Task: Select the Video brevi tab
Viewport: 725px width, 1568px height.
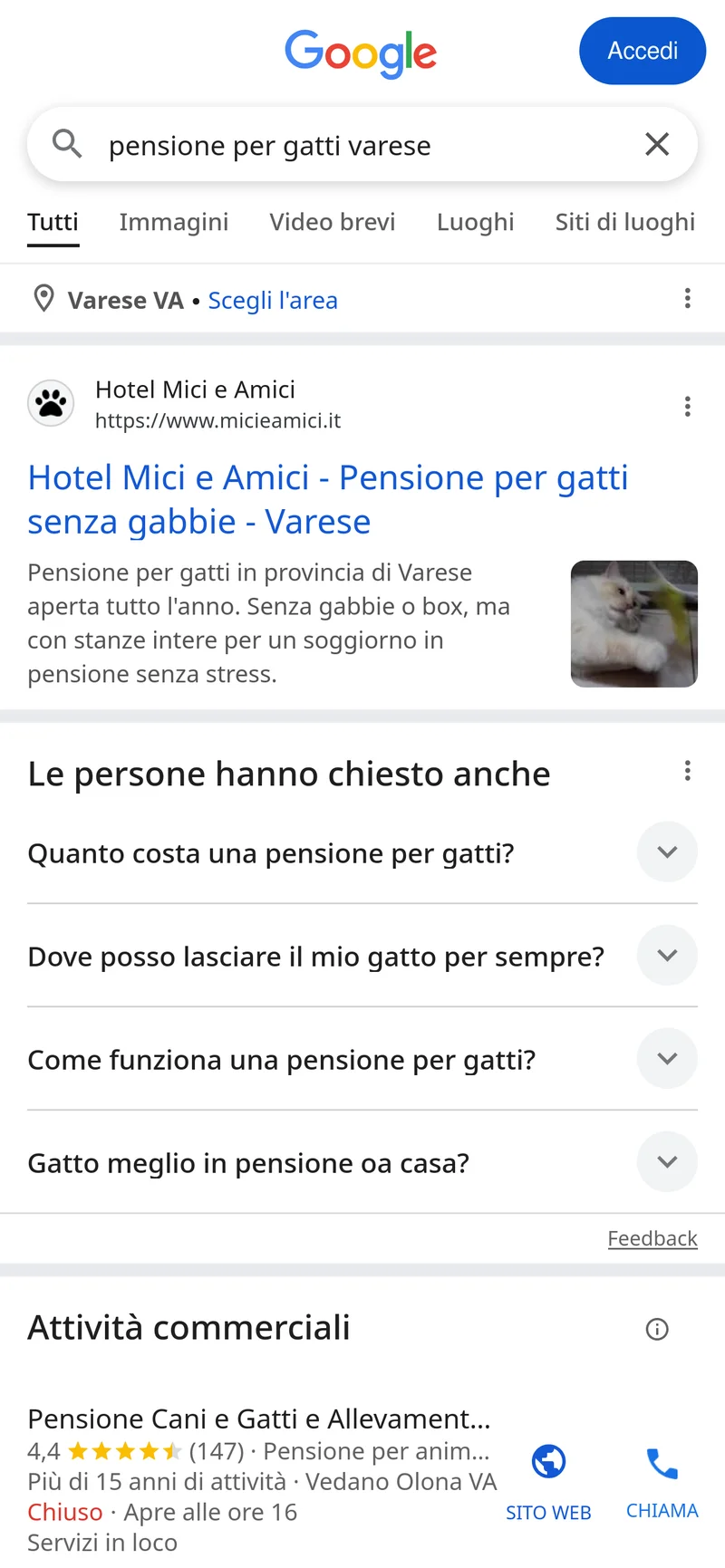Action: point(332,222)
